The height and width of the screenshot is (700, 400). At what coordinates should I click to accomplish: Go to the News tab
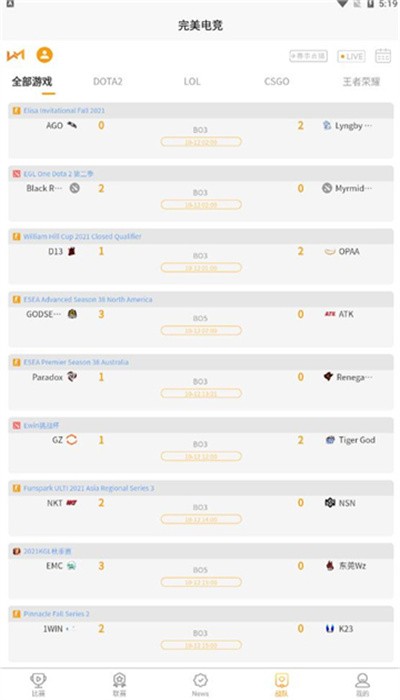point(200,684)
